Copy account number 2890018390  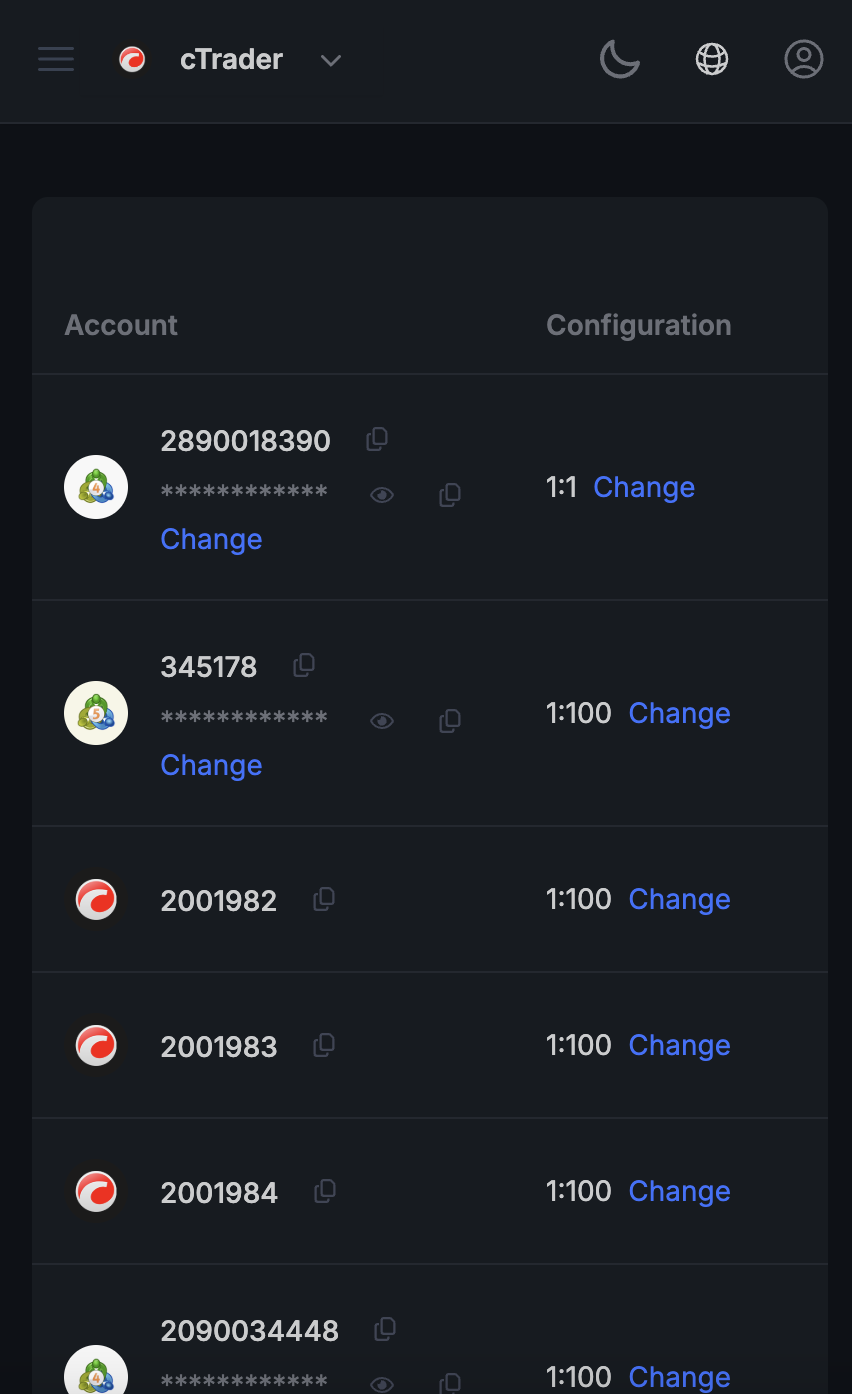(x=377, y=439)
